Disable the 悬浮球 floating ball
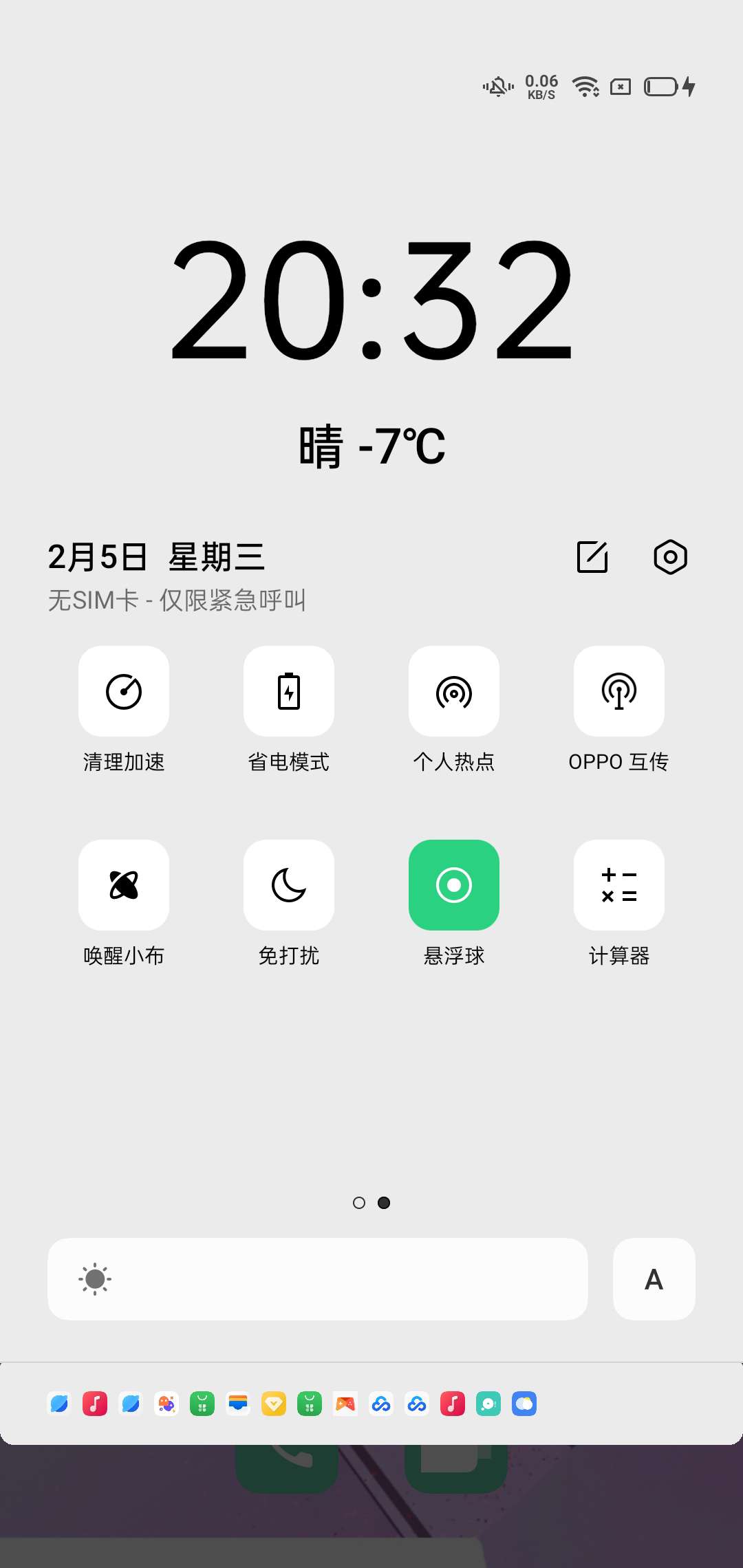743x1568 pixels. pyautogui.click(x=454, y=885)
